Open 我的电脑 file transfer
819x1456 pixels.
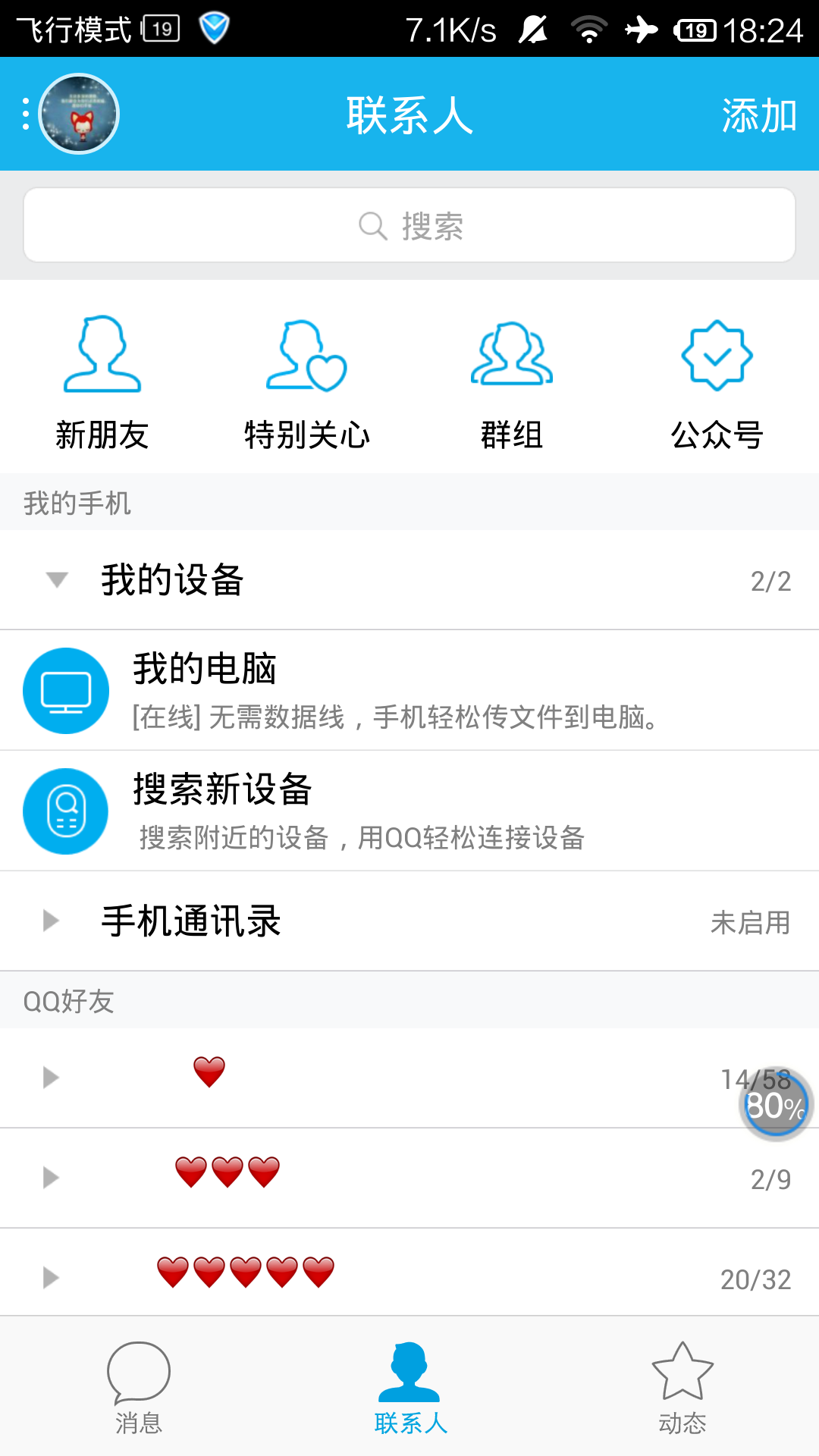(x=409, y=690)
